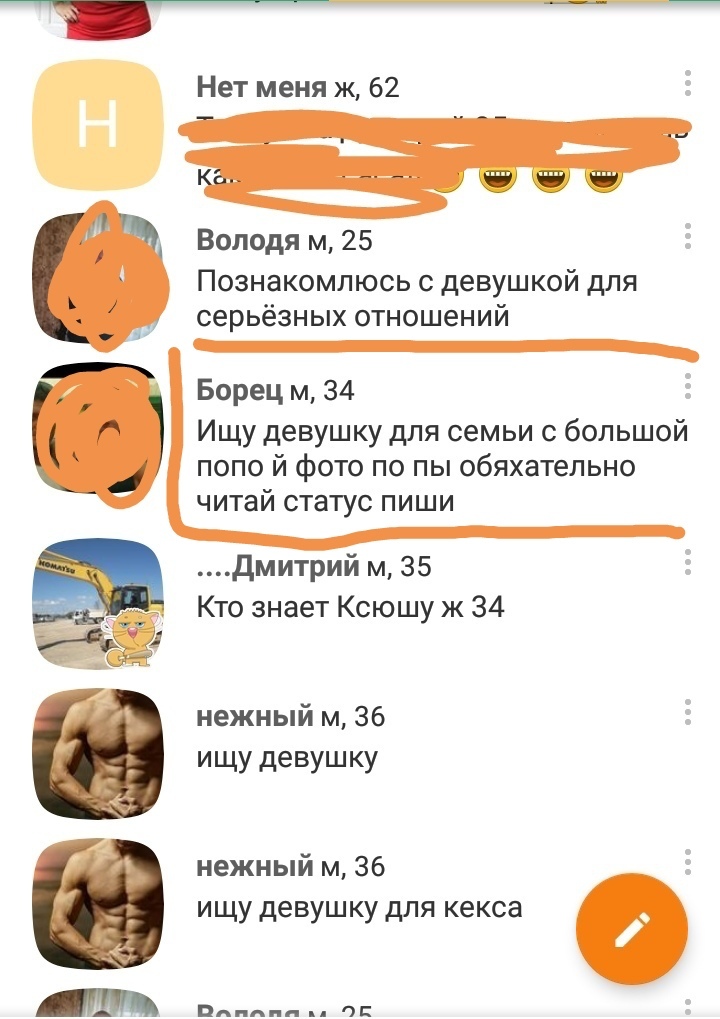The height and width of the screenshot is (1019, 720).
Task: Open overflow menu on Борец's post
Action: (x=687, y=387)
